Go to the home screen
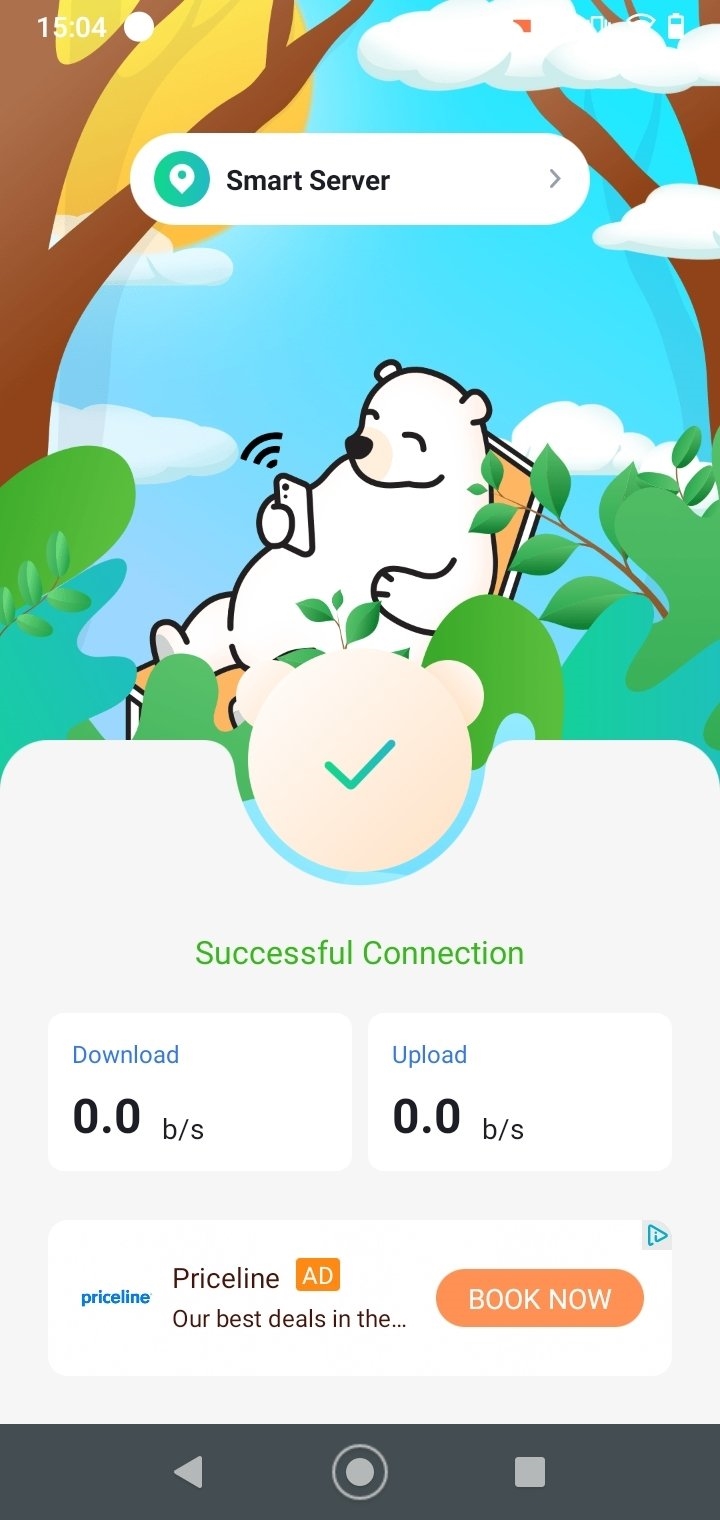The width and height of the screenshot is (720, 1520). [x=360, y=1471]
